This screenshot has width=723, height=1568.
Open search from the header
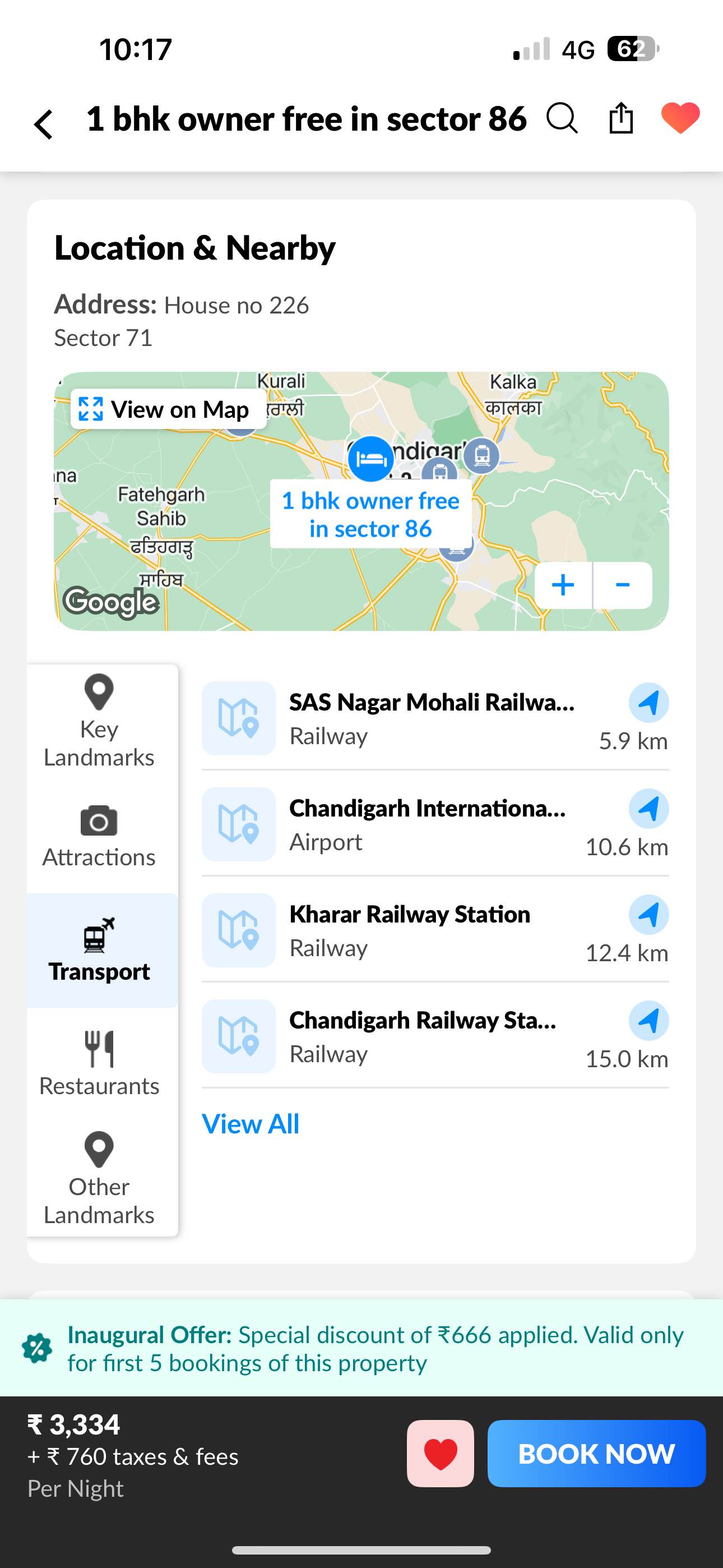click(561, 118)
